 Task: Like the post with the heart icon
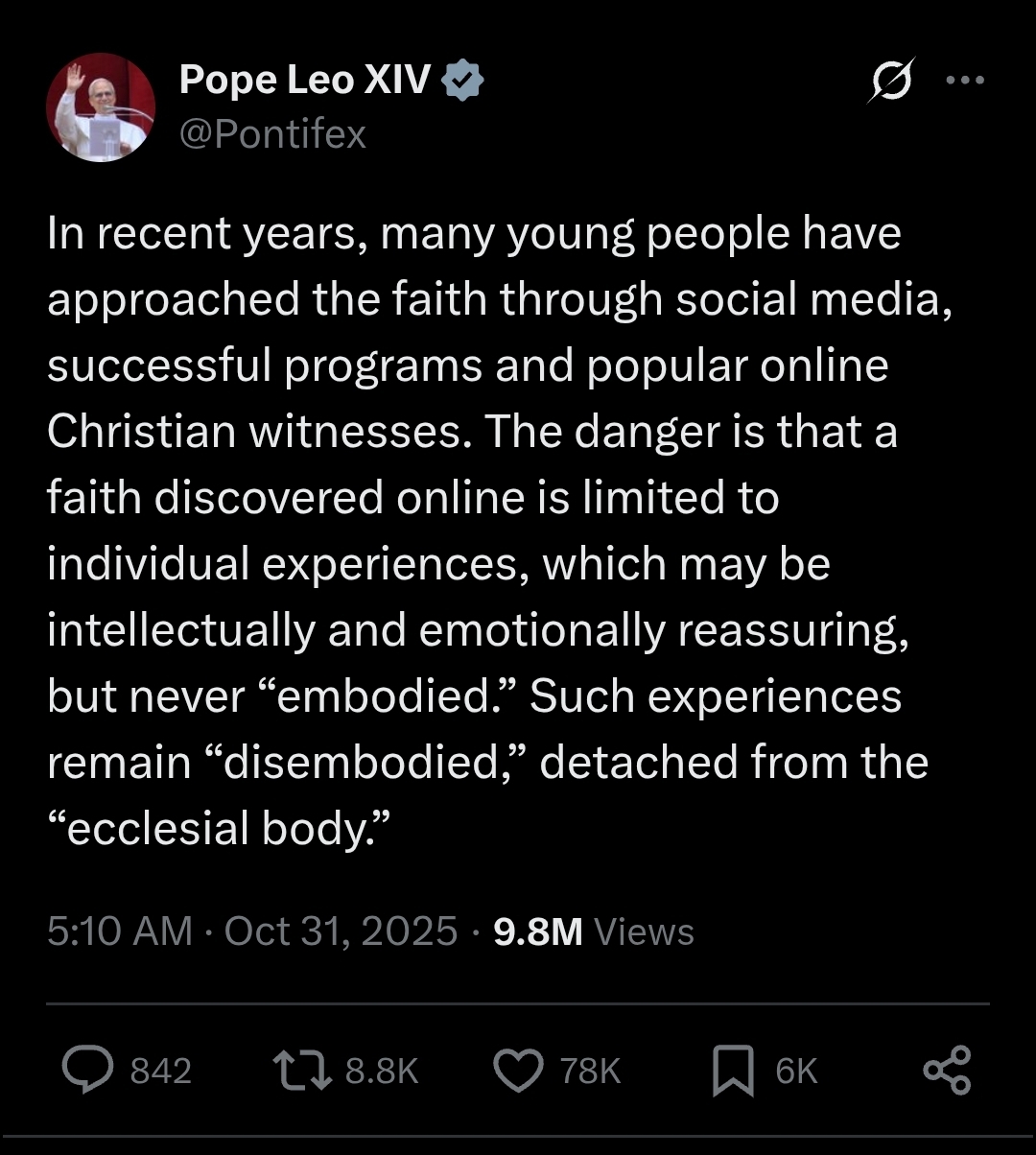click(x=518, y=1070)
